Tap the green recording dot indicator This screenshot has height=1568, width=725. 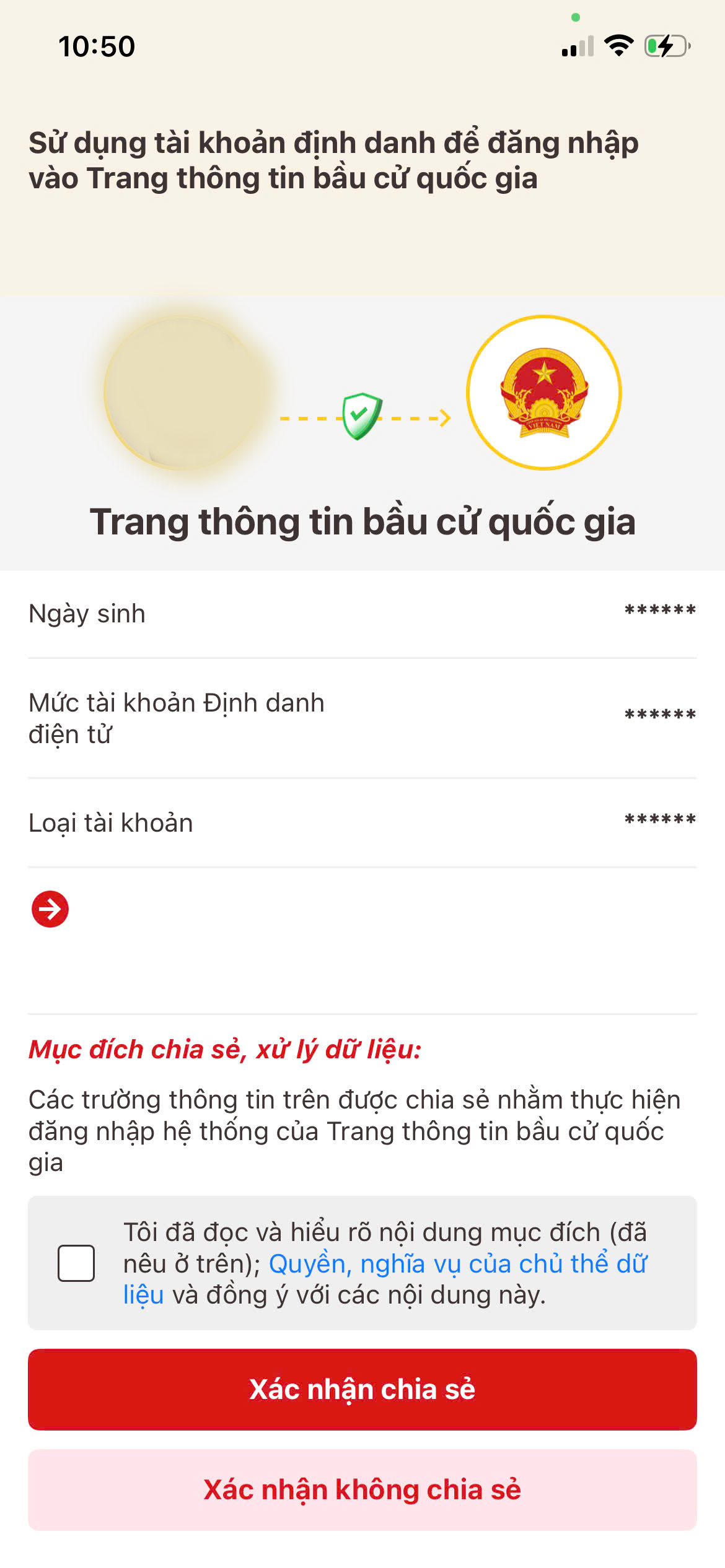click(575, 17)
